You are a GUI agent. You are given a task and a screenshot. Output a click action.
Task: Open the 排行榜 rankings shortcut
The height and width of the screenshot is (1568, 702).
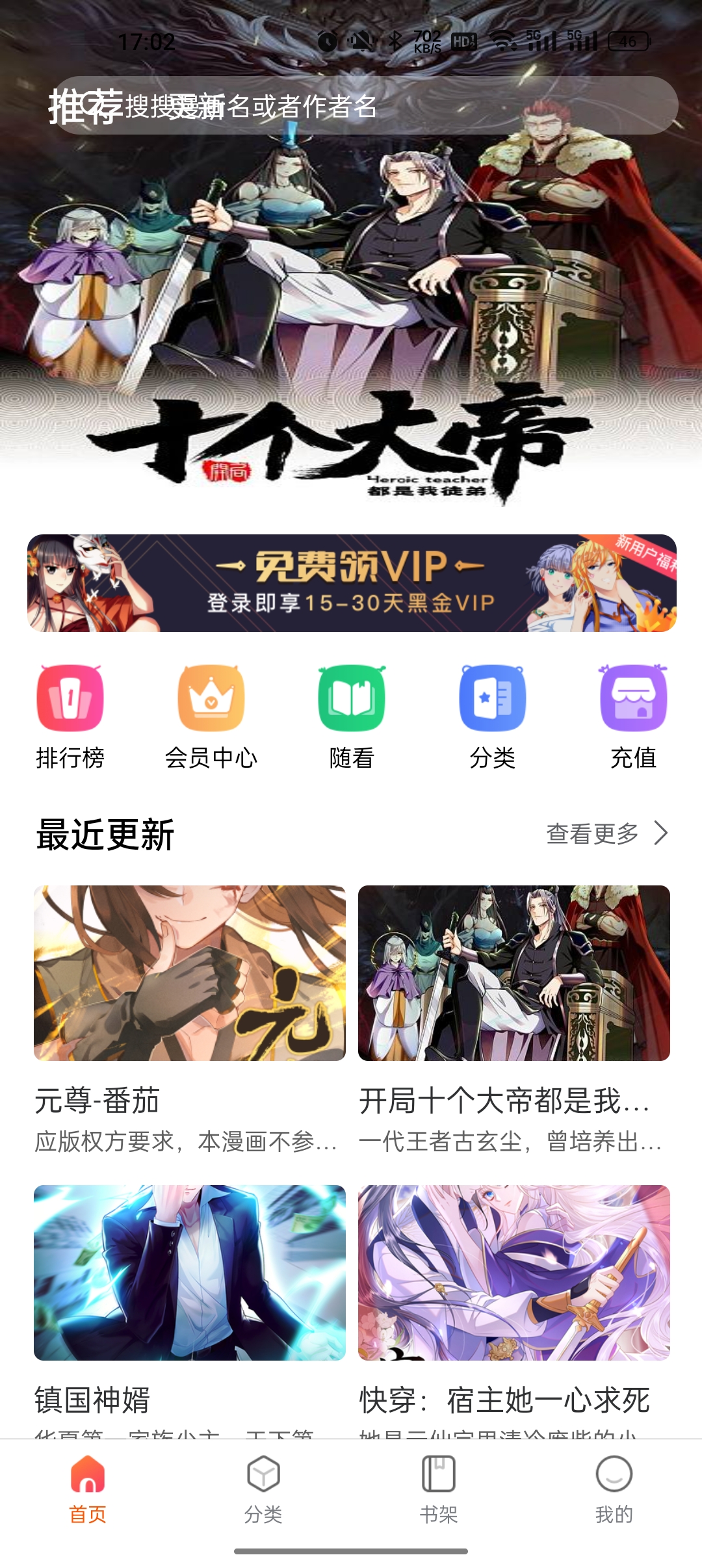(x=70, y=715)
